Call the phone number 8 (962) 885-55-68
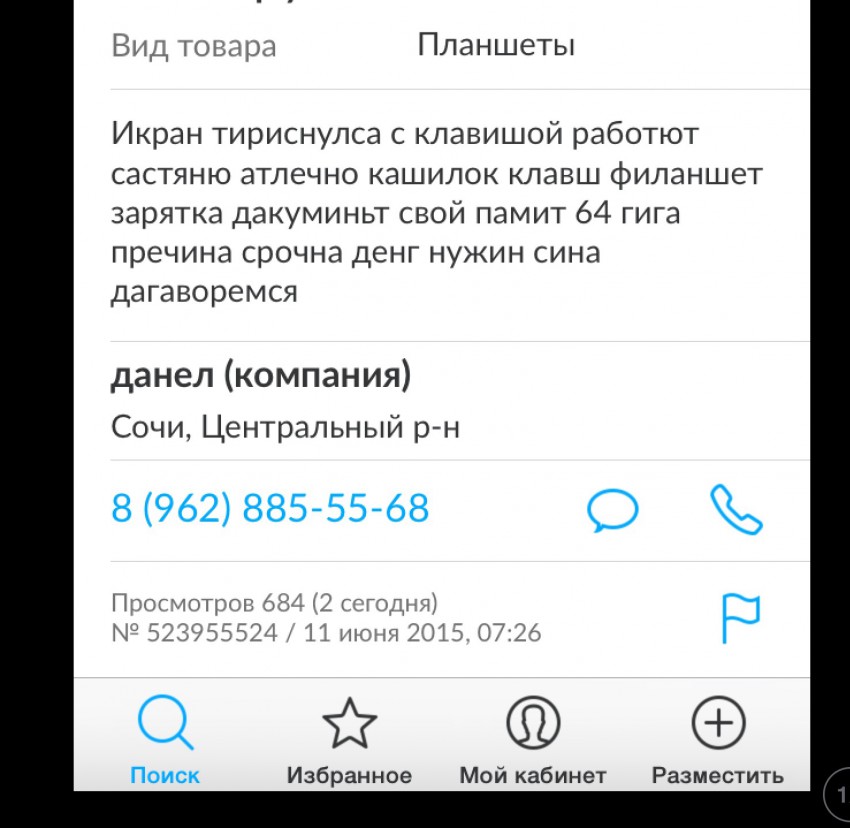This screenshot has width=850, height=828. point(270,509)
